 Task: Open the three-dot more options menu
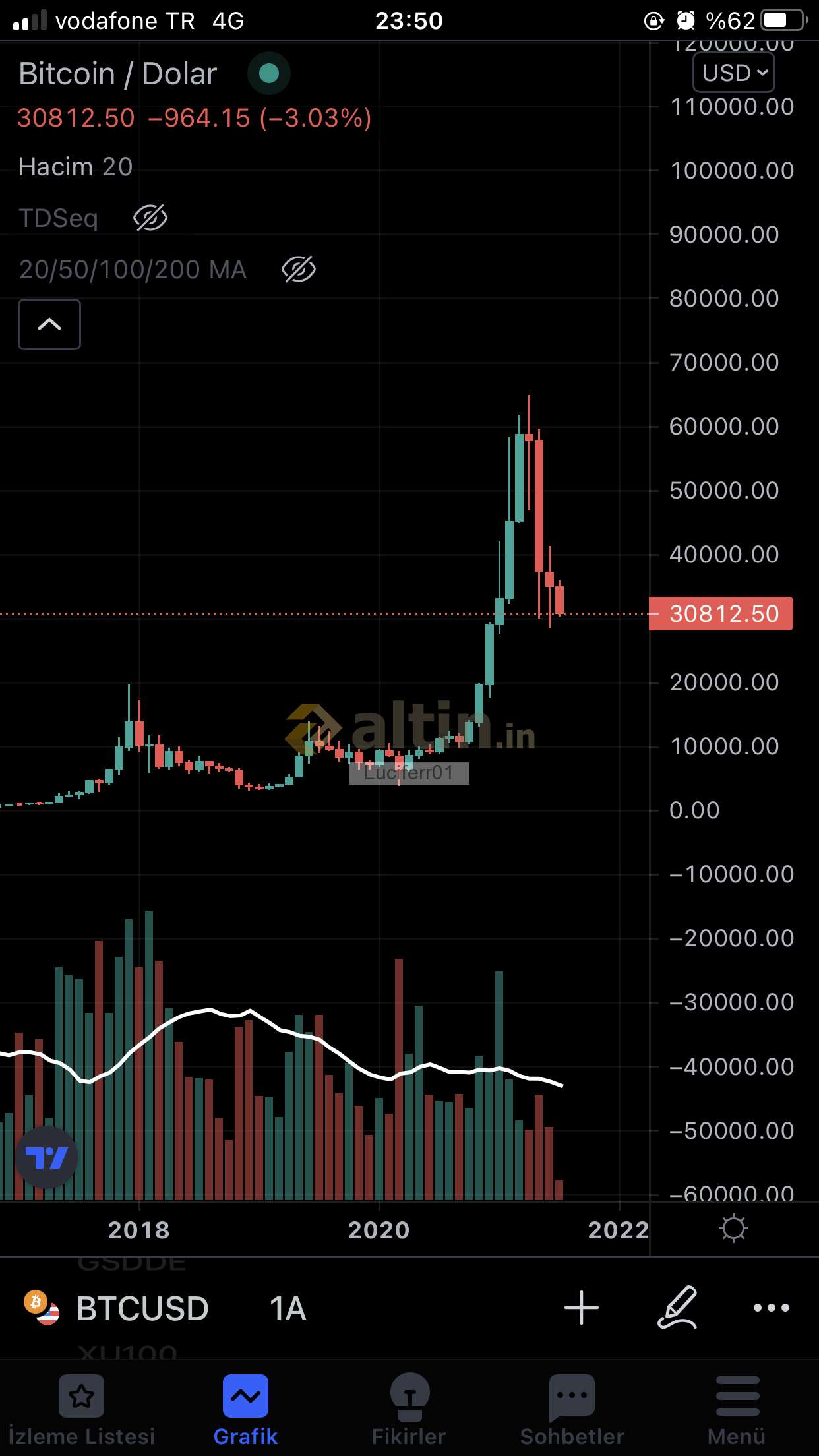[x=771, y=1308]
